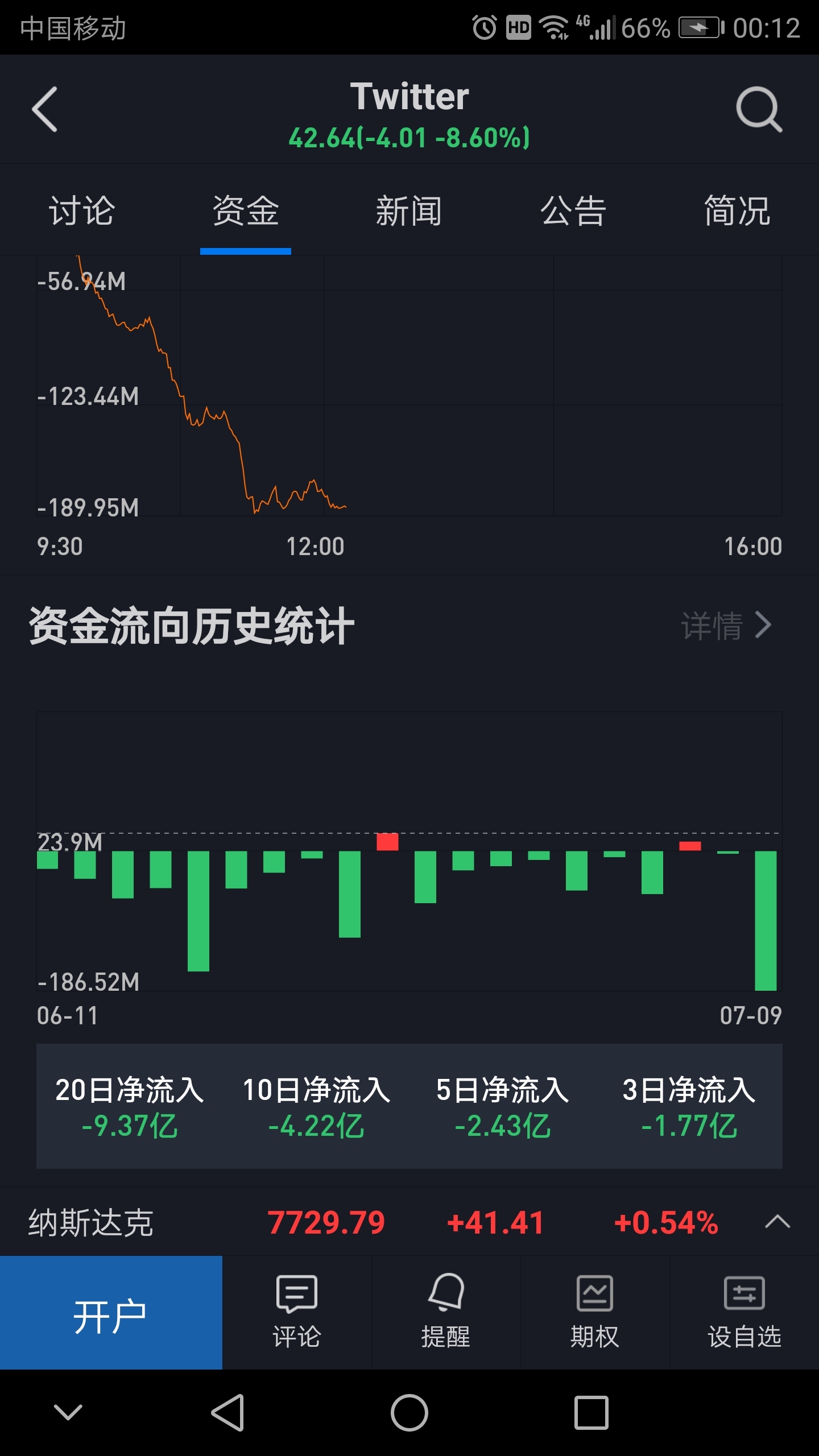819x1456 pixels.
Task: Switch to the 新闻 tab
Action: pyautogui.click(x=409, y=210)
